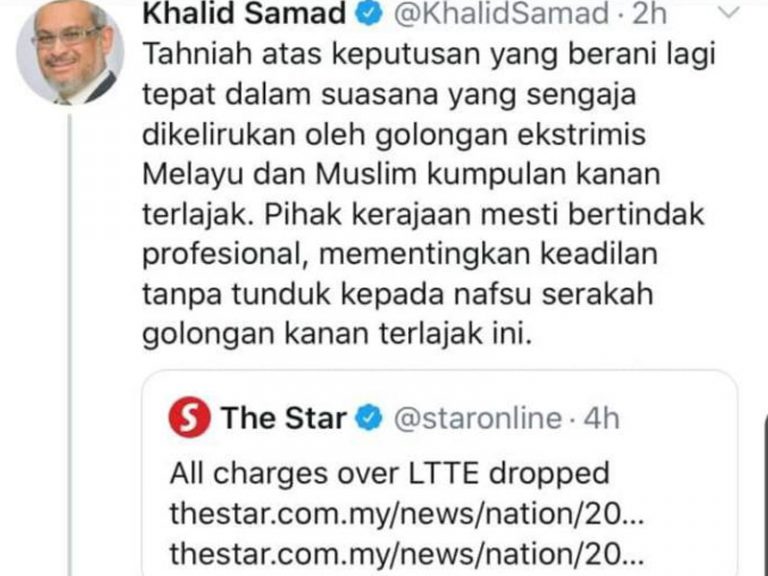The image size is (768, 576).
Task: Open the @KhalidSamad handle
Action: pyautogui.click(x=502, y=14)
